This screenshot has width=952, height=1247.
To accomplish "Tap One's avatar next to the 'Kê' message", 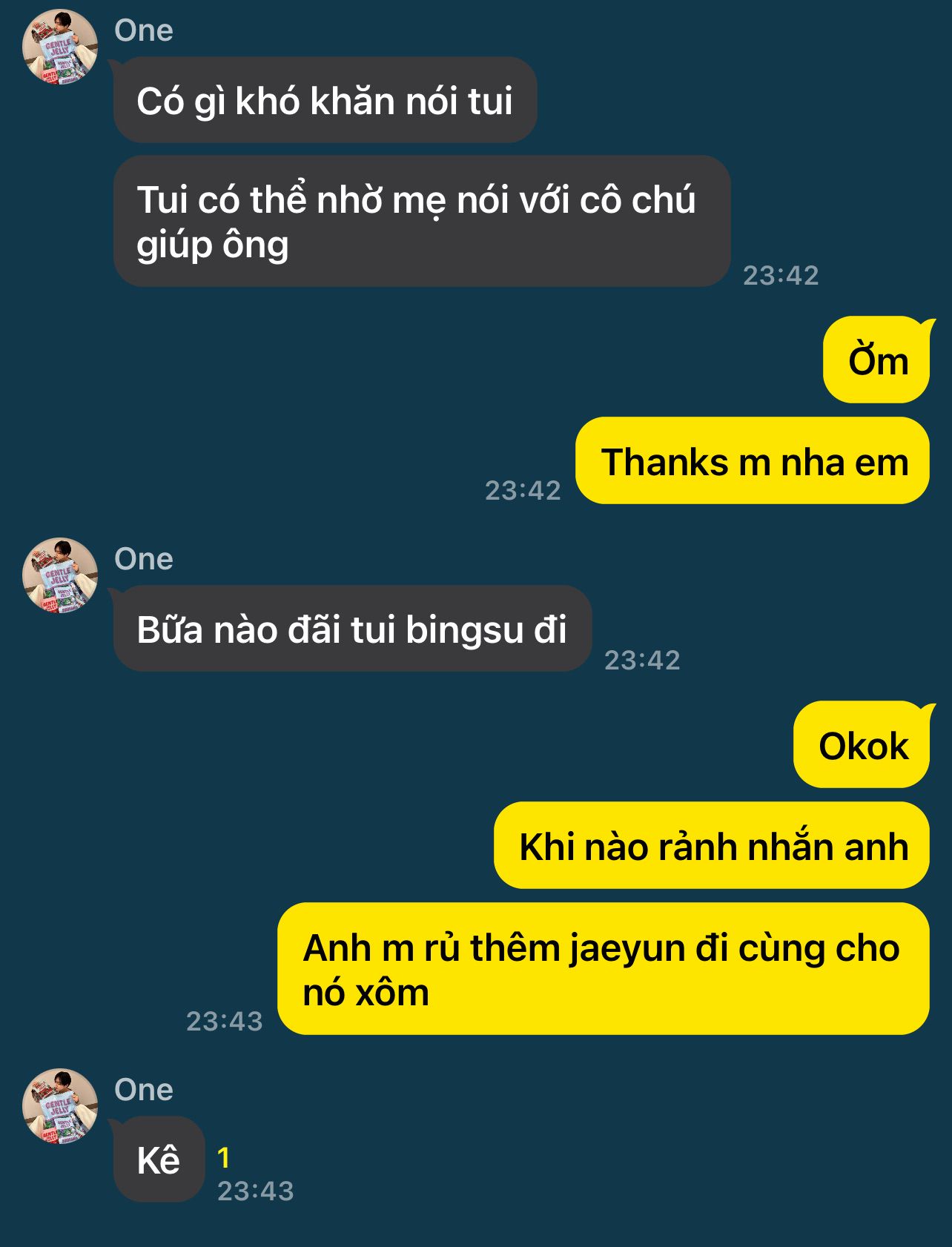I will coord(60,1106).
